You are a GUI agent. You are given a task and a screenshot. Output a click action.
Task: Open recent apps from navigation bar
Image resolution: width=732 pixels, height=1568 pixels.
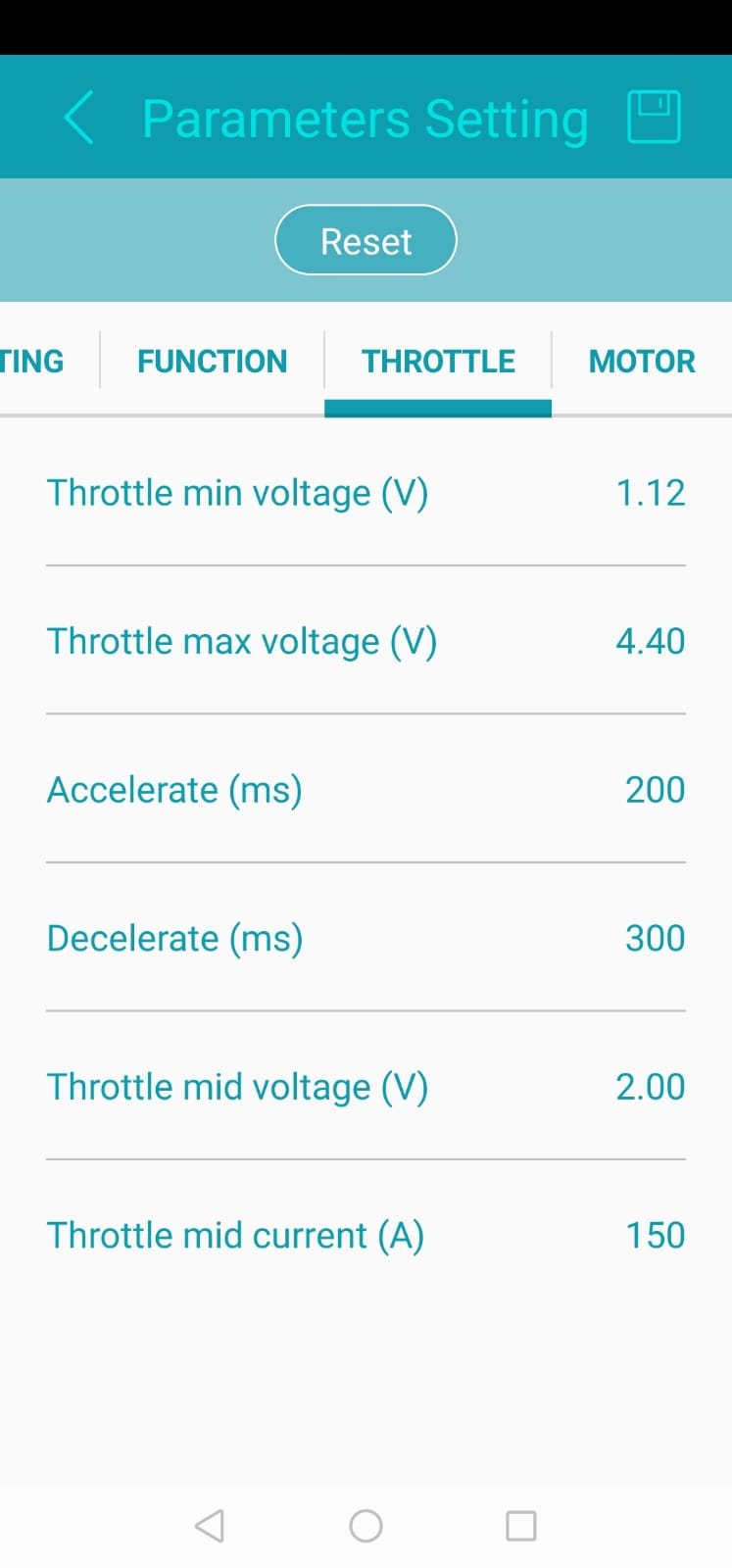[x=520, y=1526]
